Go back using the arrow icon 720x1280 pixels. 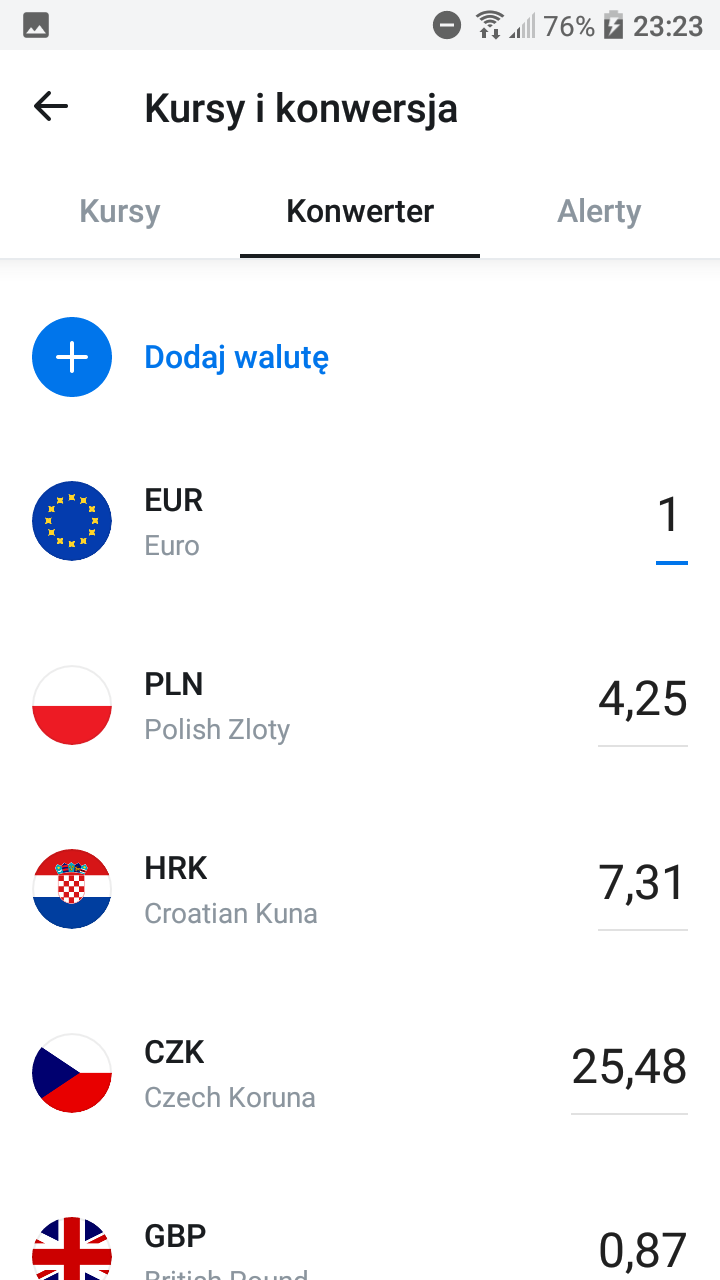coord(51,106)
